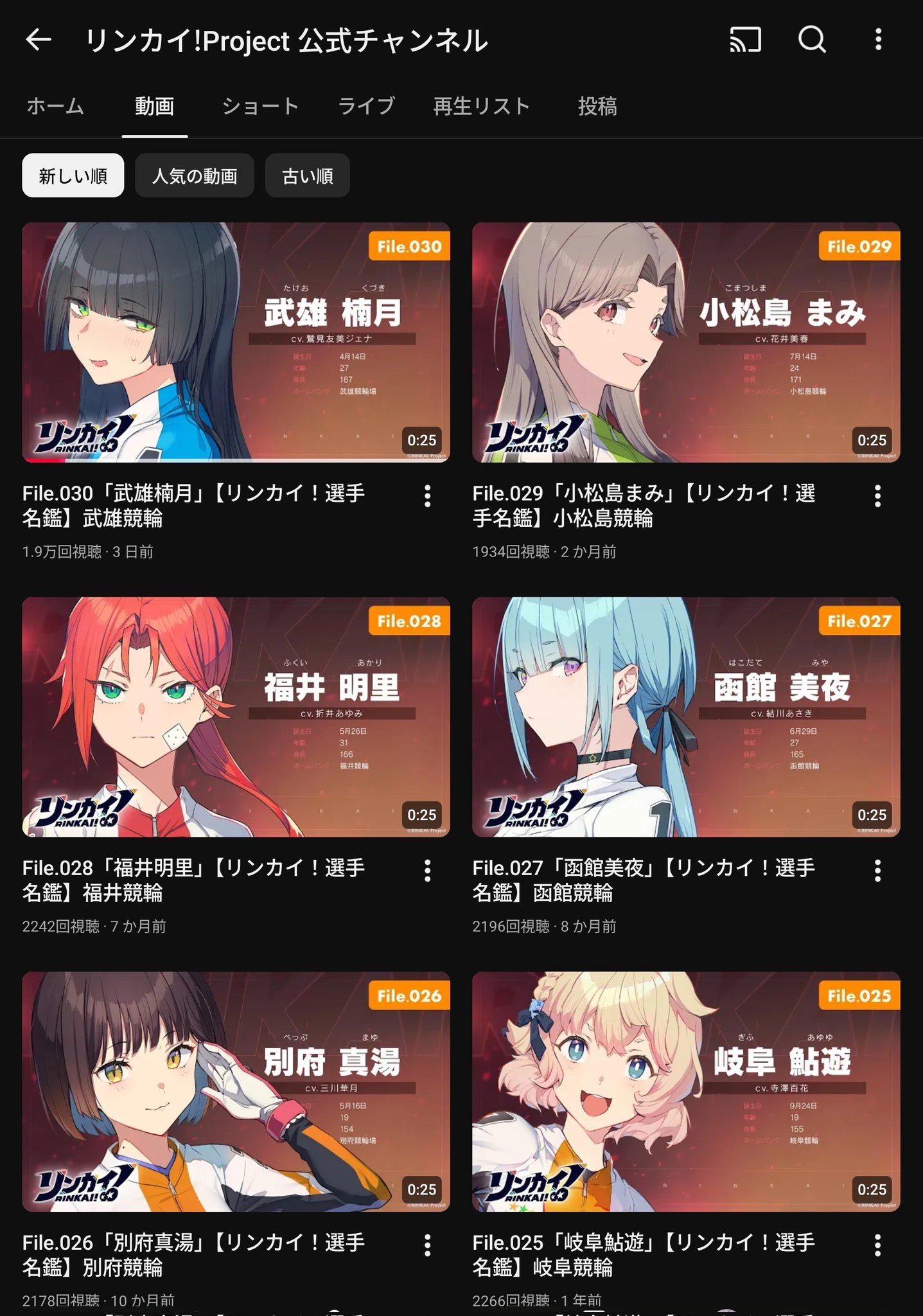Play the File.030 武雄楠月 video
This screenshot has width=923, height=1316.
[236, 342]
